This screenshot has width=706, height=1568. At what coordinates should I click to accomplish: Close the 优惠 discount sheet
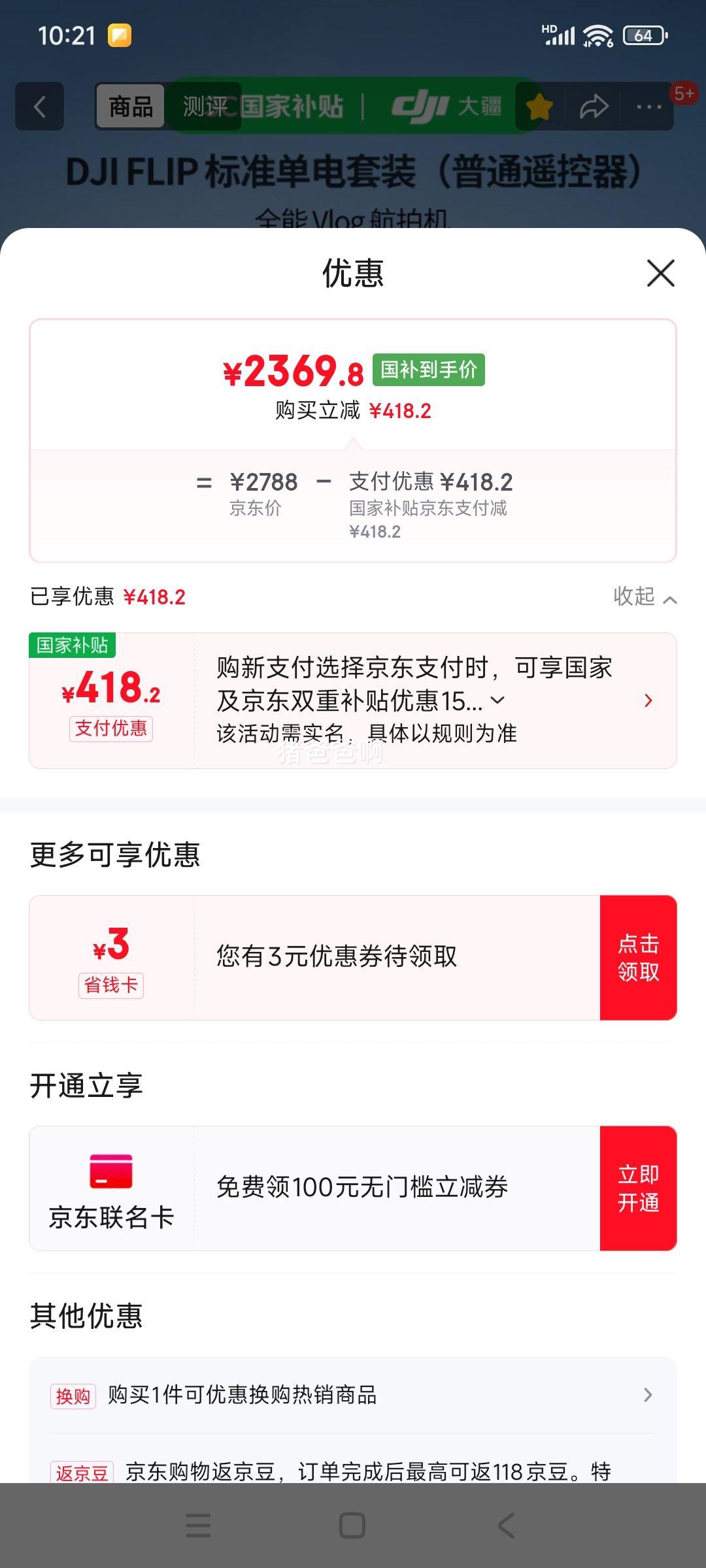[x=660, y=273]
